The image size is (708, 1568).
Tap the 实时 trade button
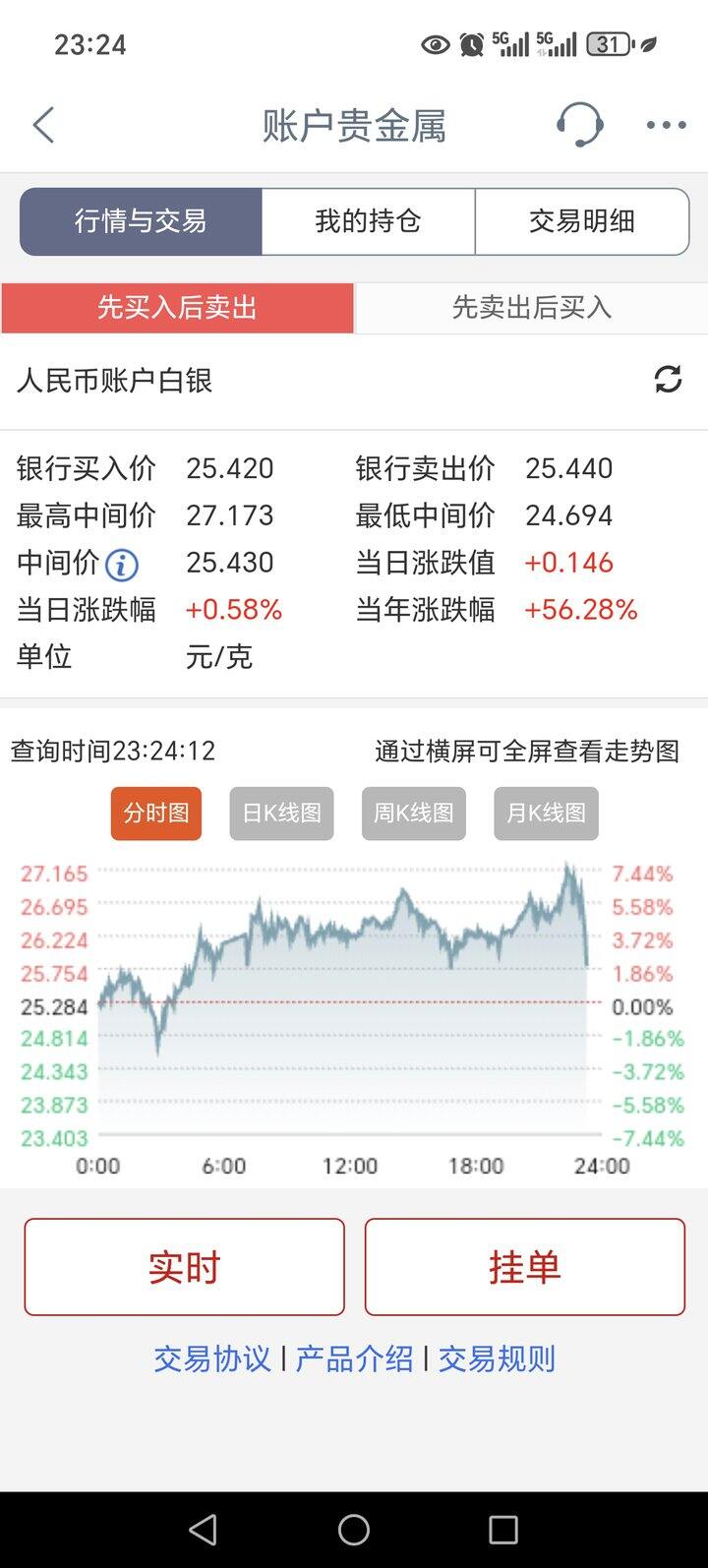pos(184,1267)
